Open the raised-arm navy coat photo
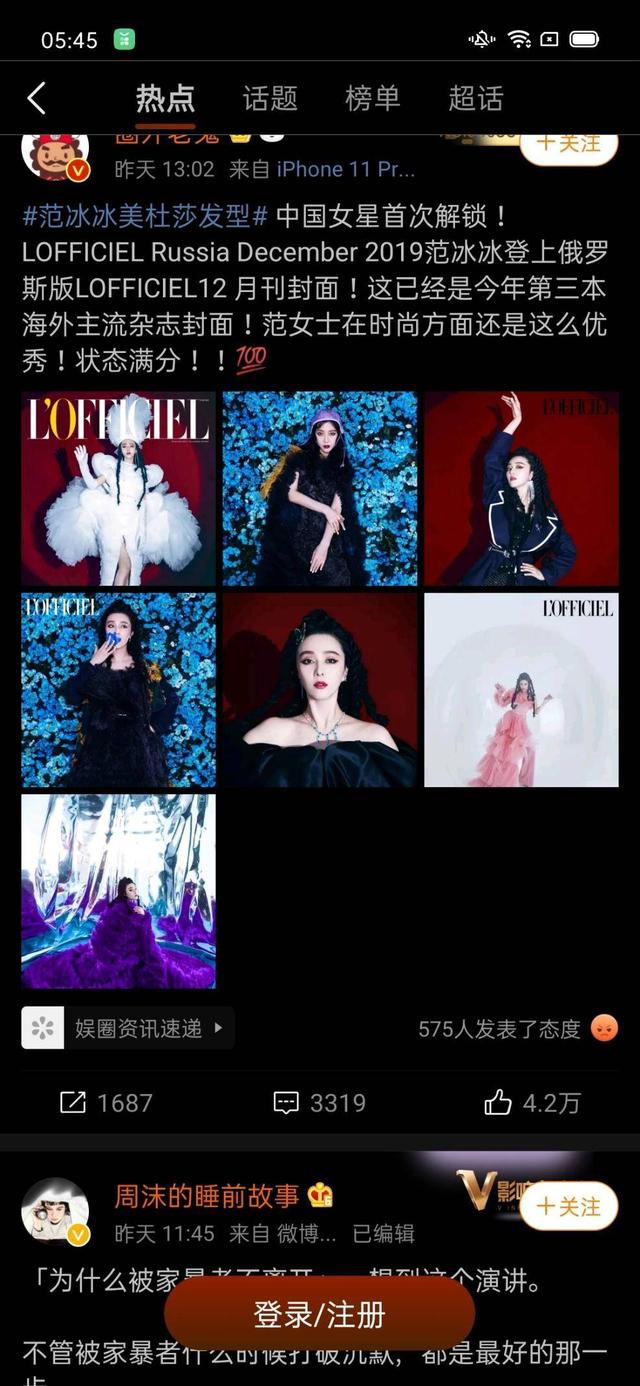The image size is (640, 1386). [521, 488]
